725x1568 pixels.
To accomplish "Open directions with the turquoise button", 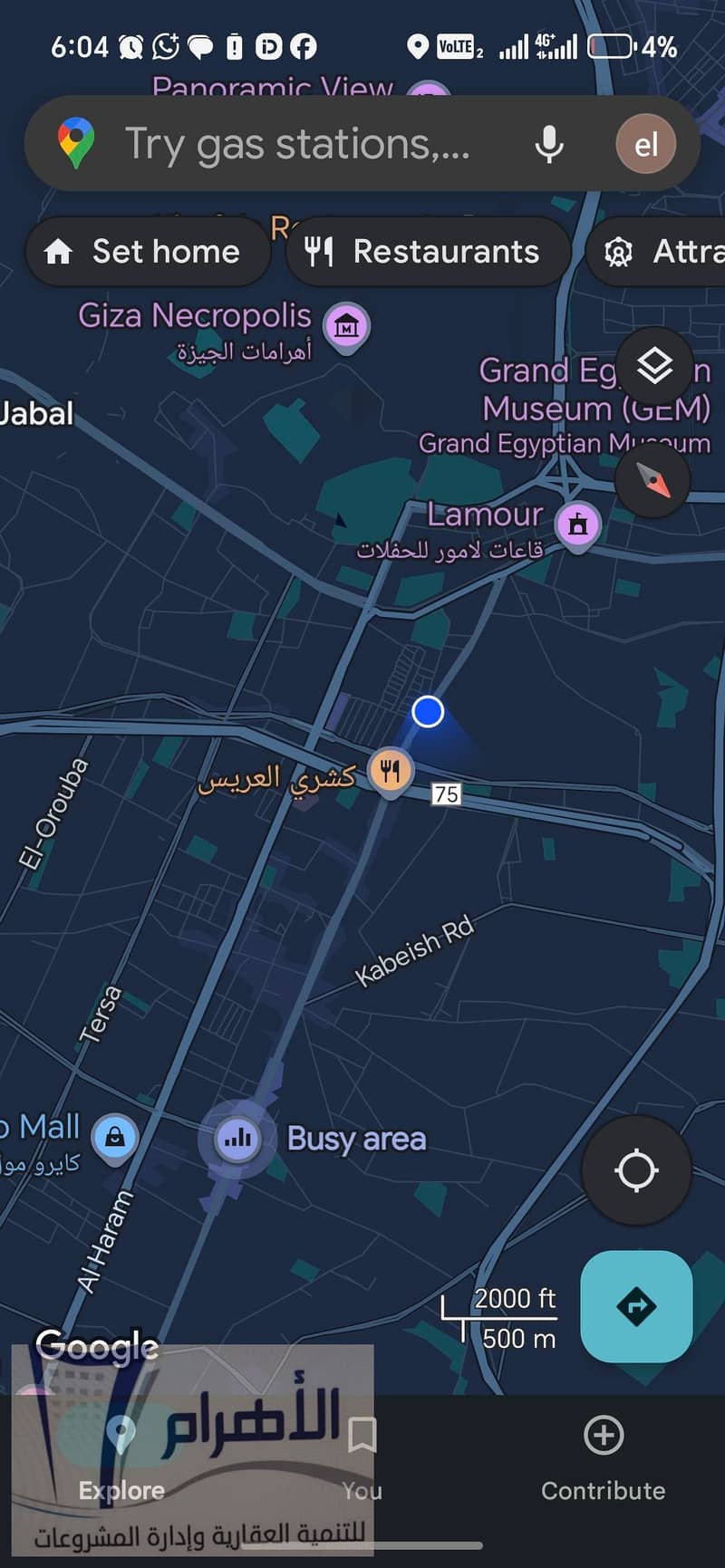I will [636, 1306].
